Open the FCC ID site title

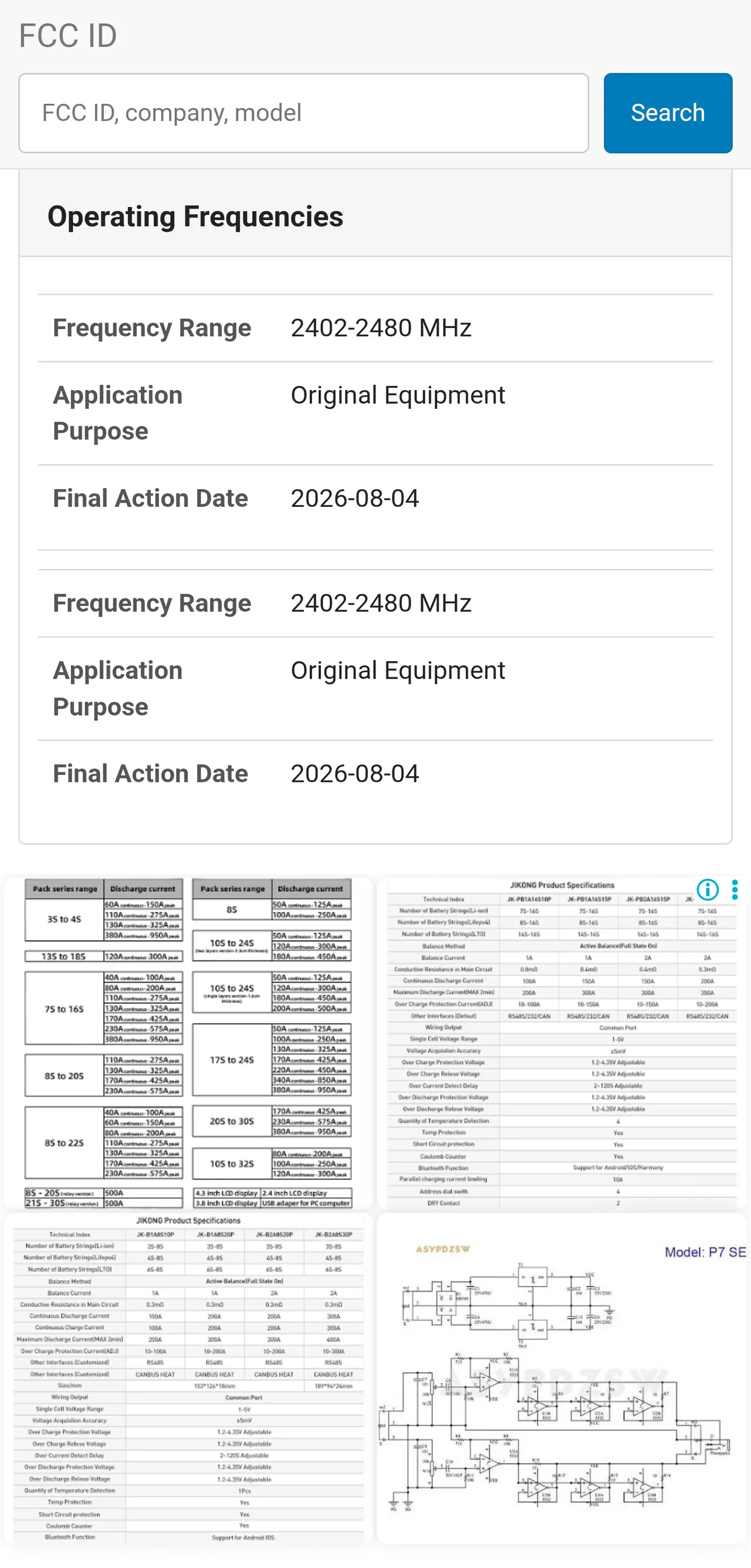(67, 35)
